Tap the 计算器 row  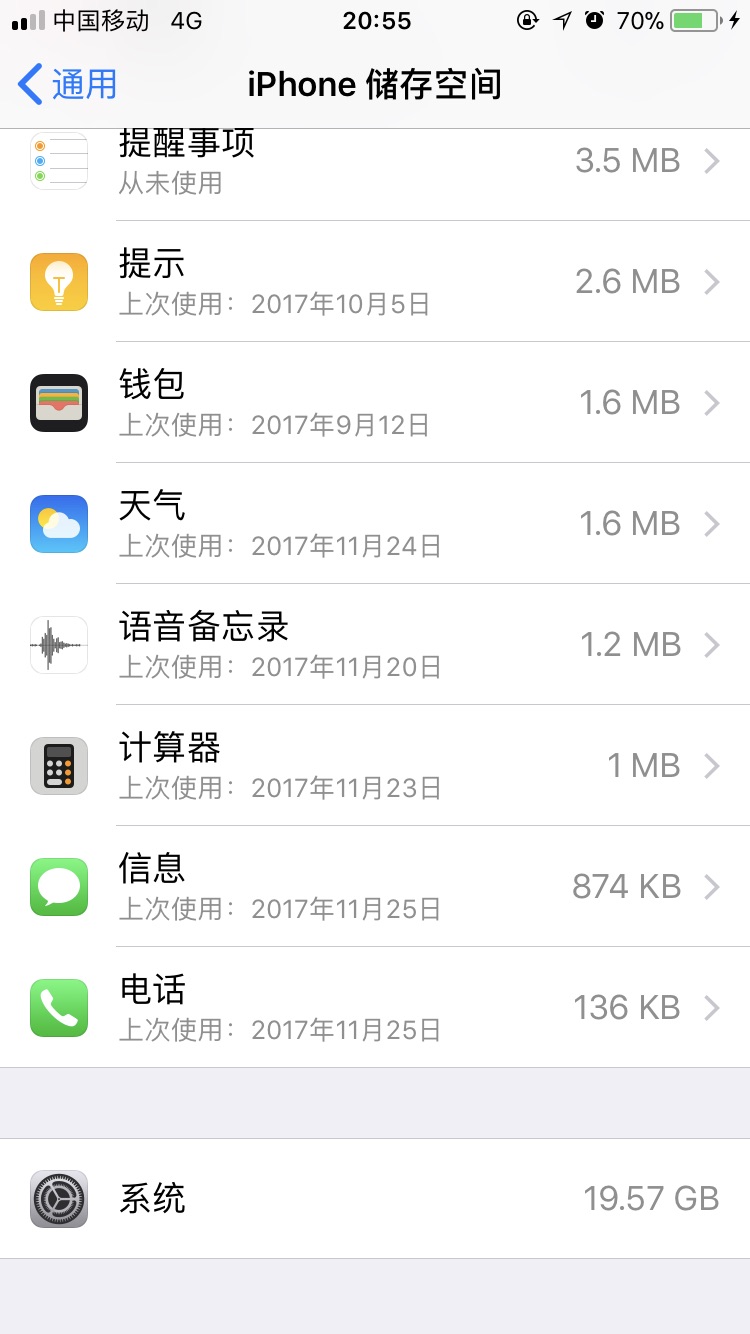coord(375,766)
